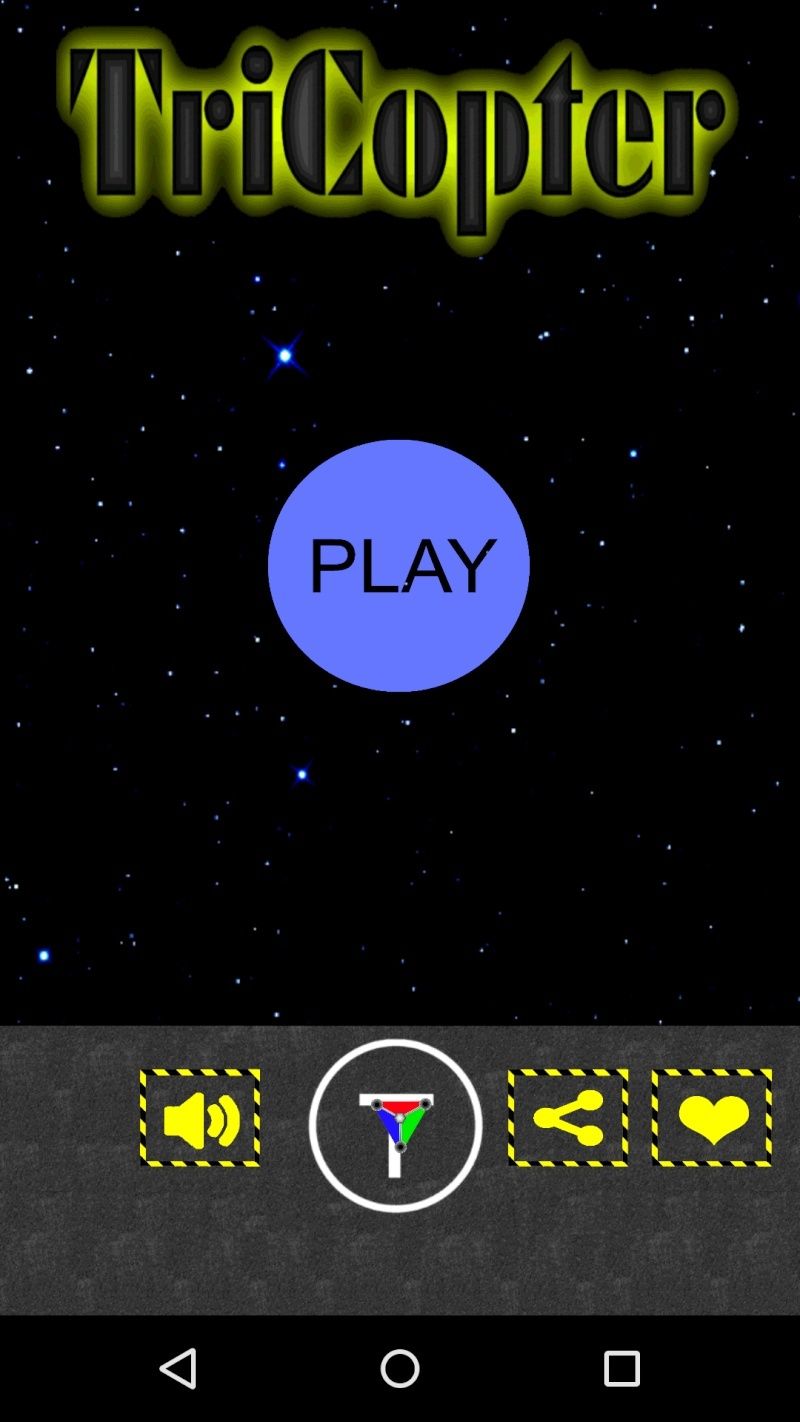
Task: Go to the home screen
Action: point(400,1368)
